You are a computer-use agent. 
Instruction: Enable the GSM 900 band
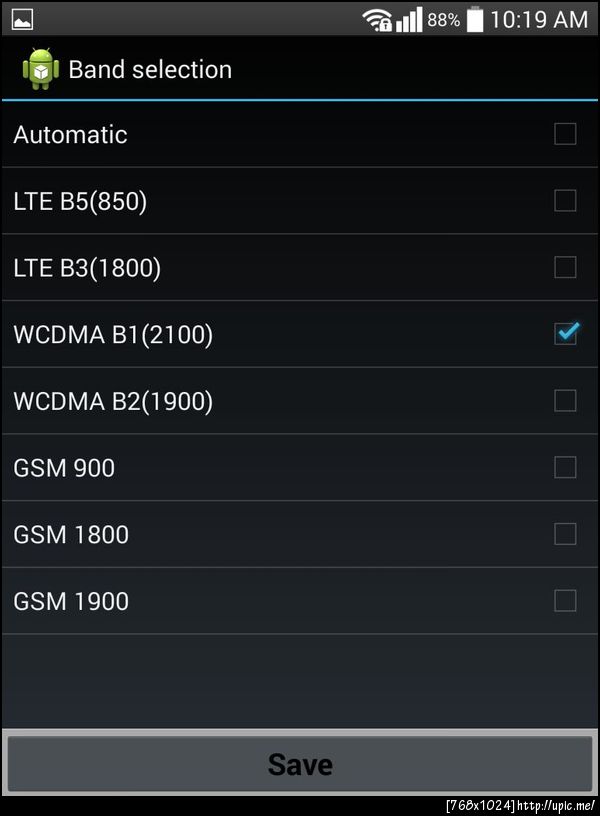[565, 467]
